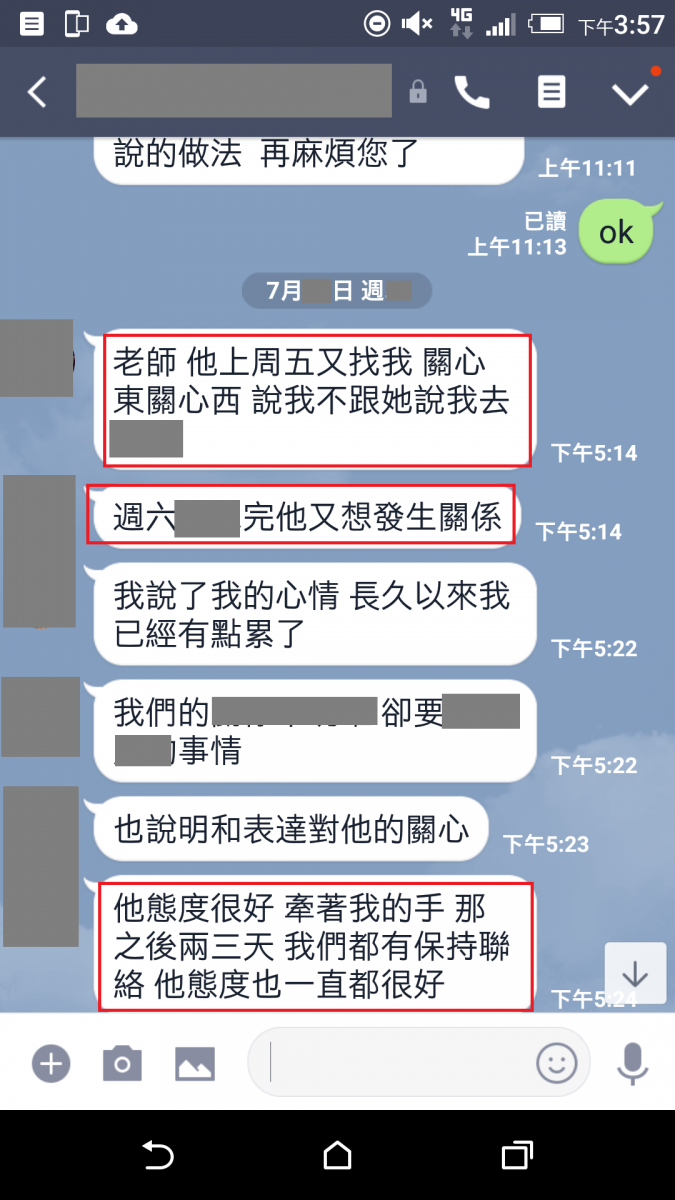Open the recent apps view
Viewport: 675px width, 1200px height.
coord(516,1156)
